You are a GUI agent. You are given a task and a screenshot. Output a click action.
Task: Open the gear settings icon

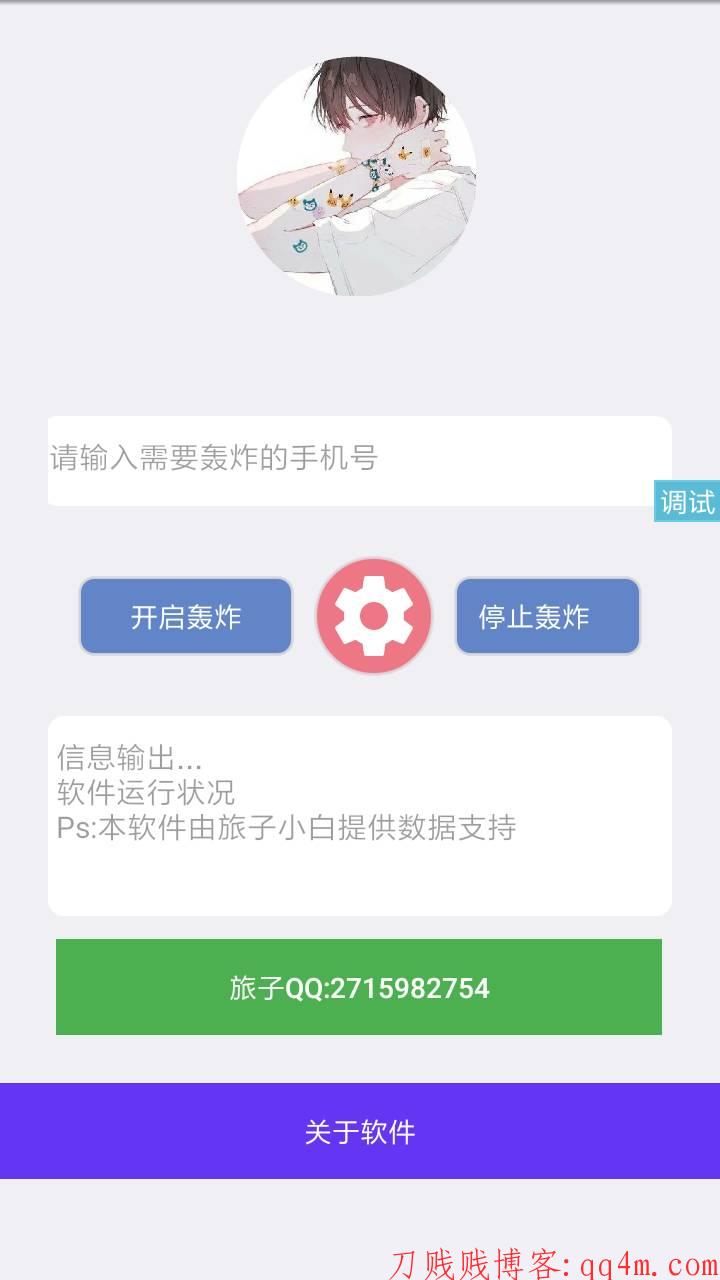(x=374, y=616)
